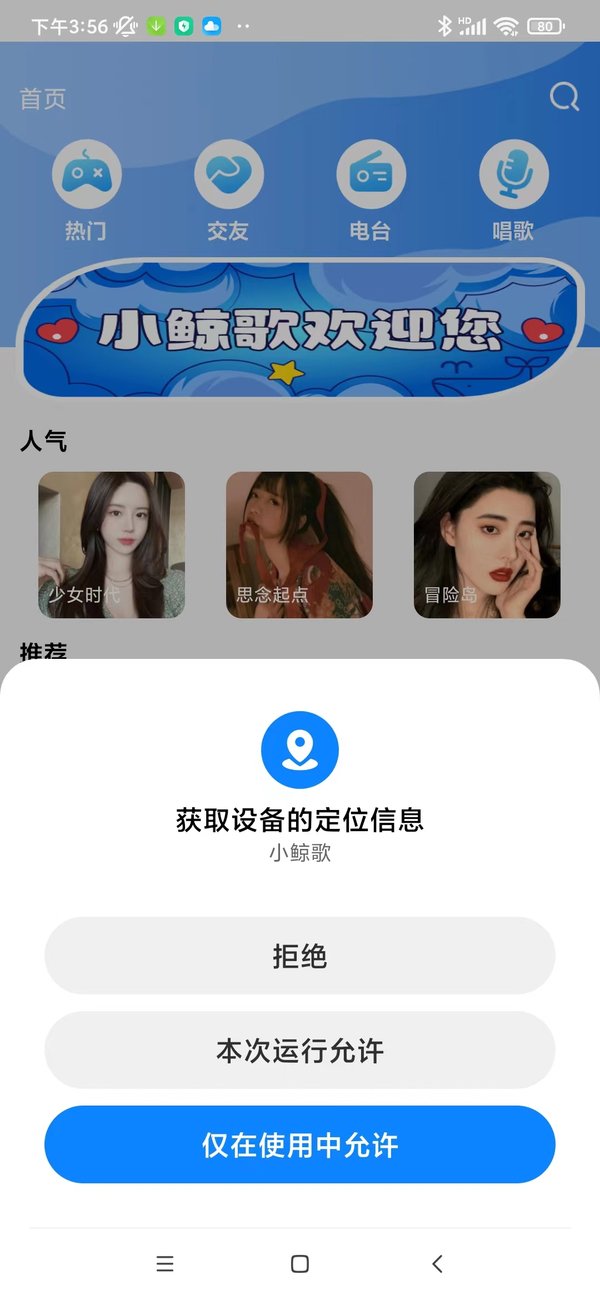Select 仅在使用中允许 to grant location
The height and width of the screenshot is (1300, 600).
point(300,1144)
